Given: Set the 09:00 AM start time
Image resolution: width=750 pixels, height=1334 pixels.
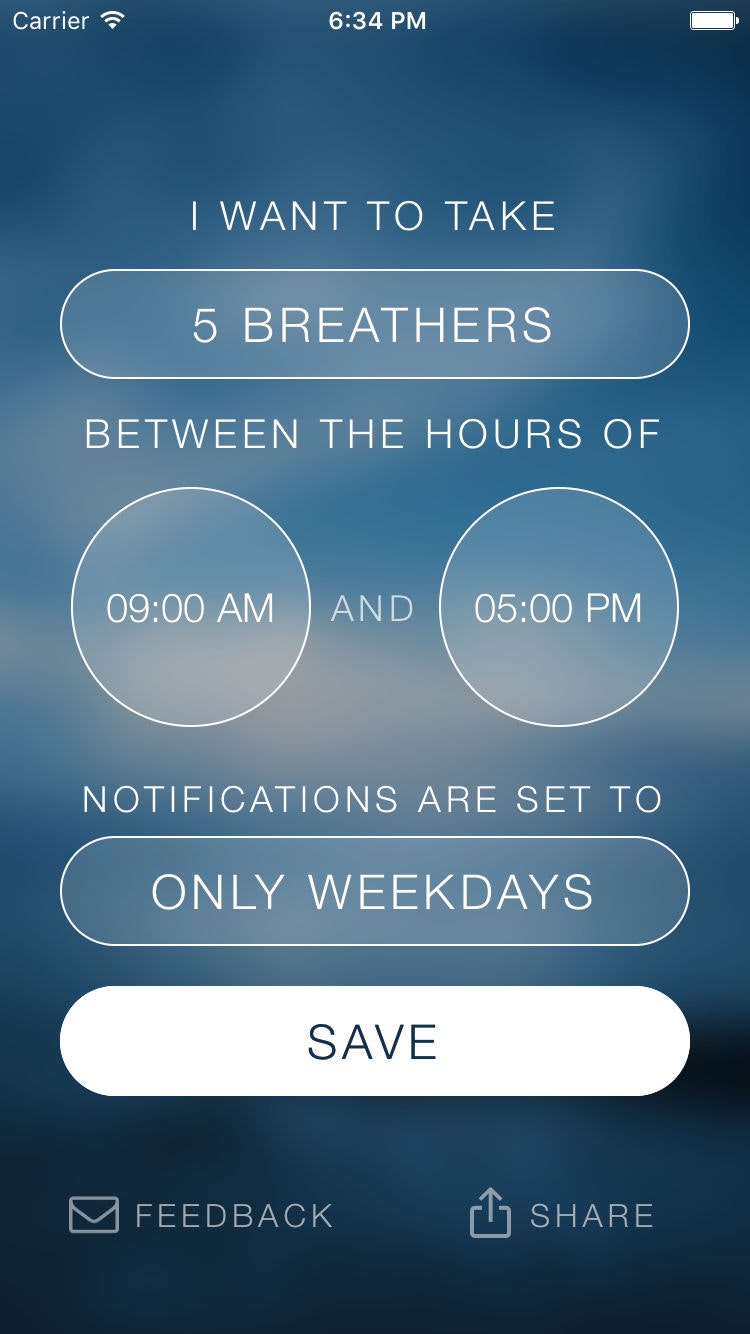Looking at the screenshot, I should (190, 607).
